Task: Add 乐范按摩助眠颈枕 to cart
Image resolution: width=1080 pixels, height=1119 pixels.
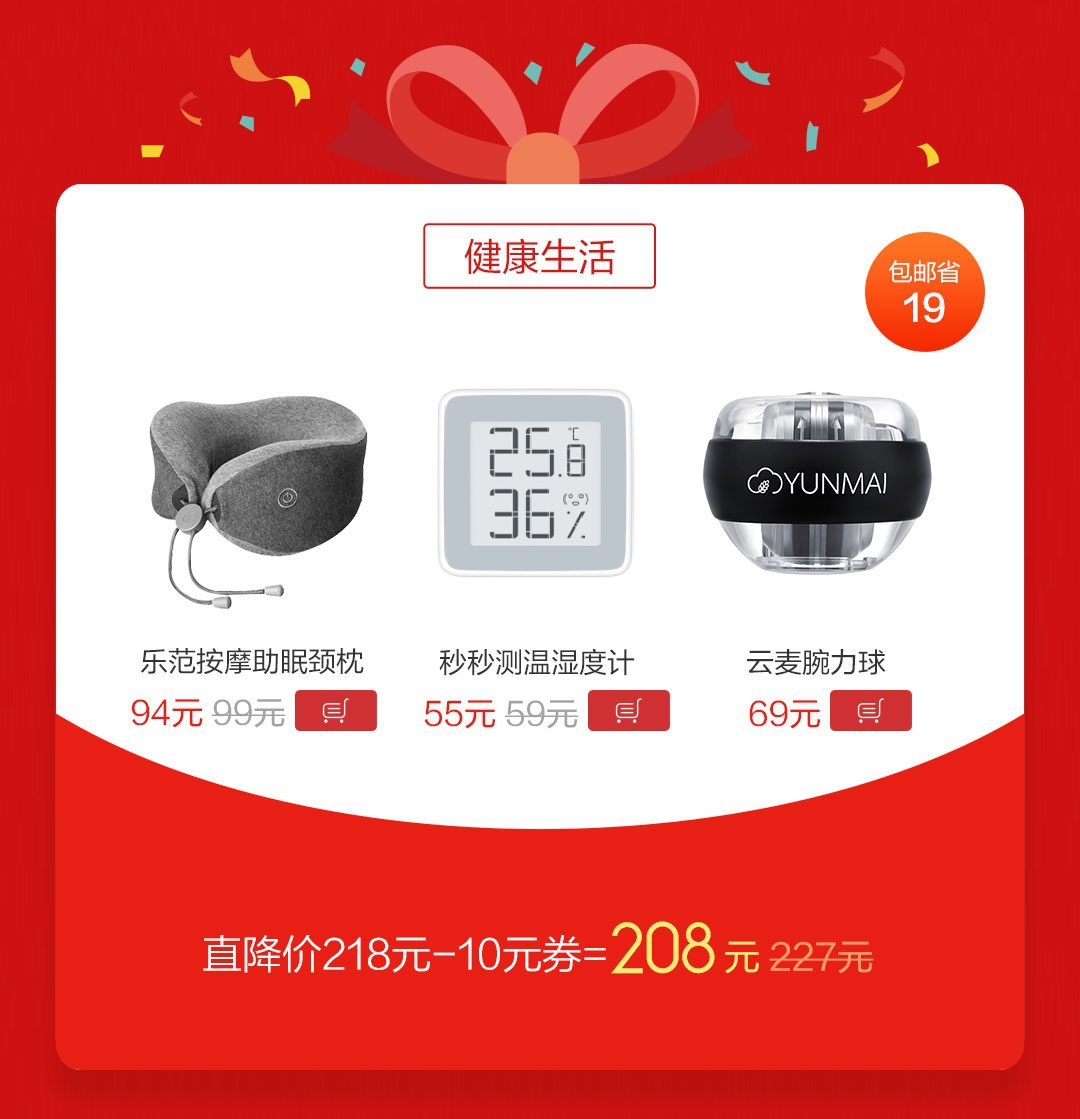Action: (x=335, y=711)
